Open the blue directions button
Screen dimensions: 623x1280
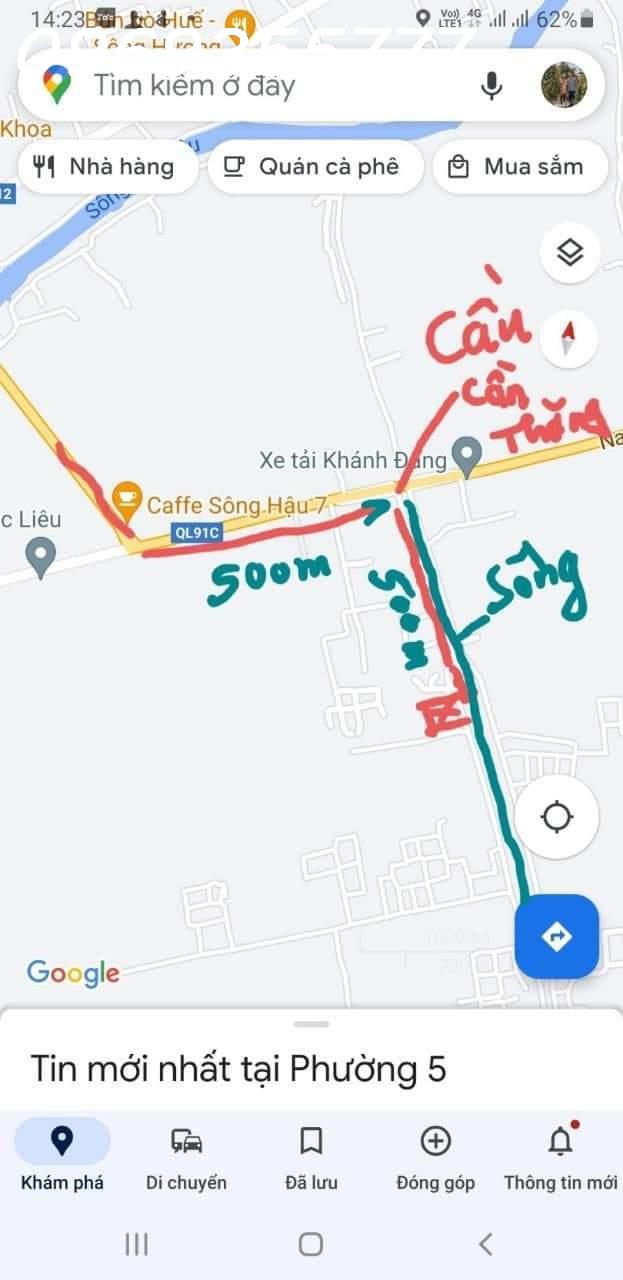557,937
